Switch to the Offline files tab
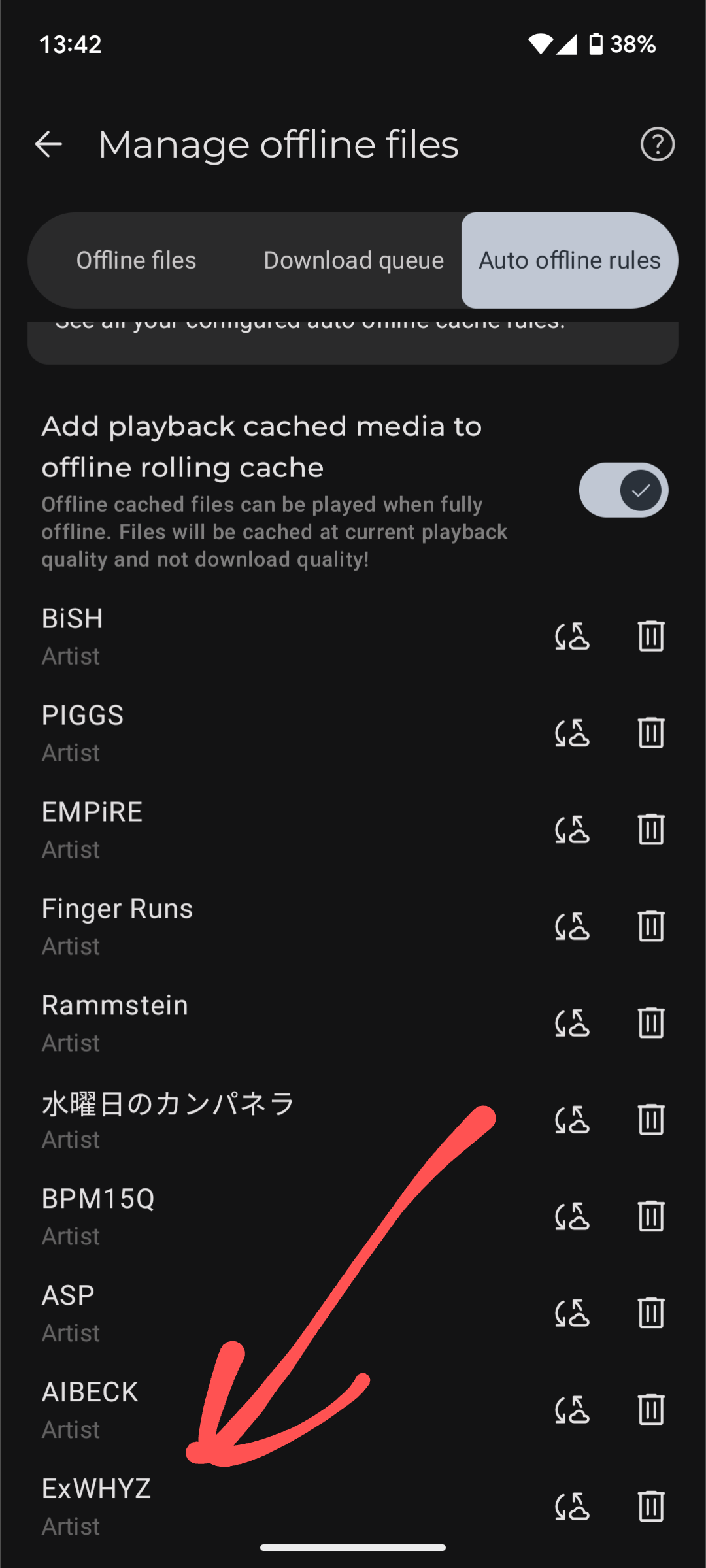Image resolution: width=706 pixels, height=1568 pixels. (x=136, y=260)
